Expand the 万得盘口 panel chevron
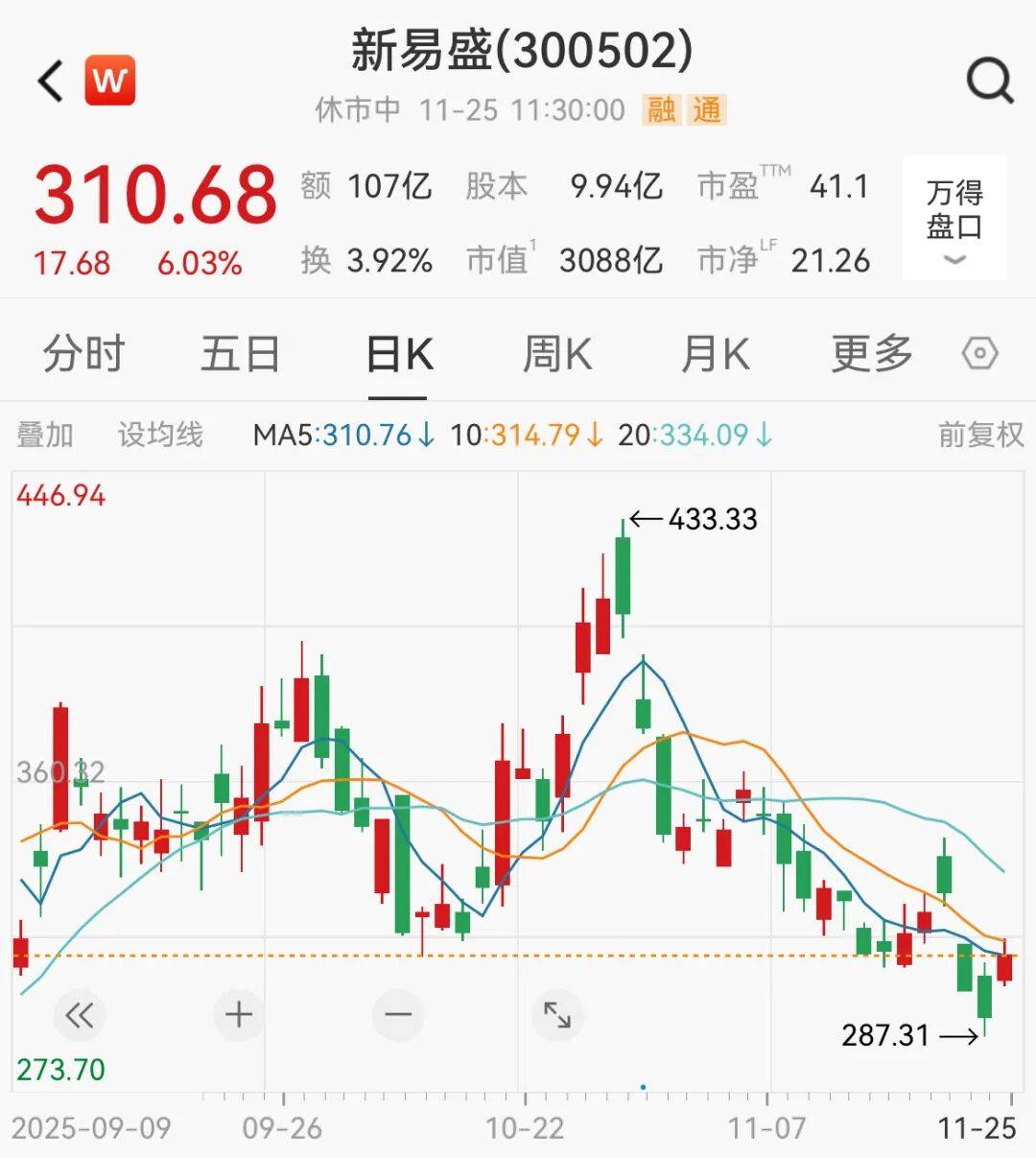Image resolution: width=1036 pixels, height=1158 pixels. [x=953, y=261]
